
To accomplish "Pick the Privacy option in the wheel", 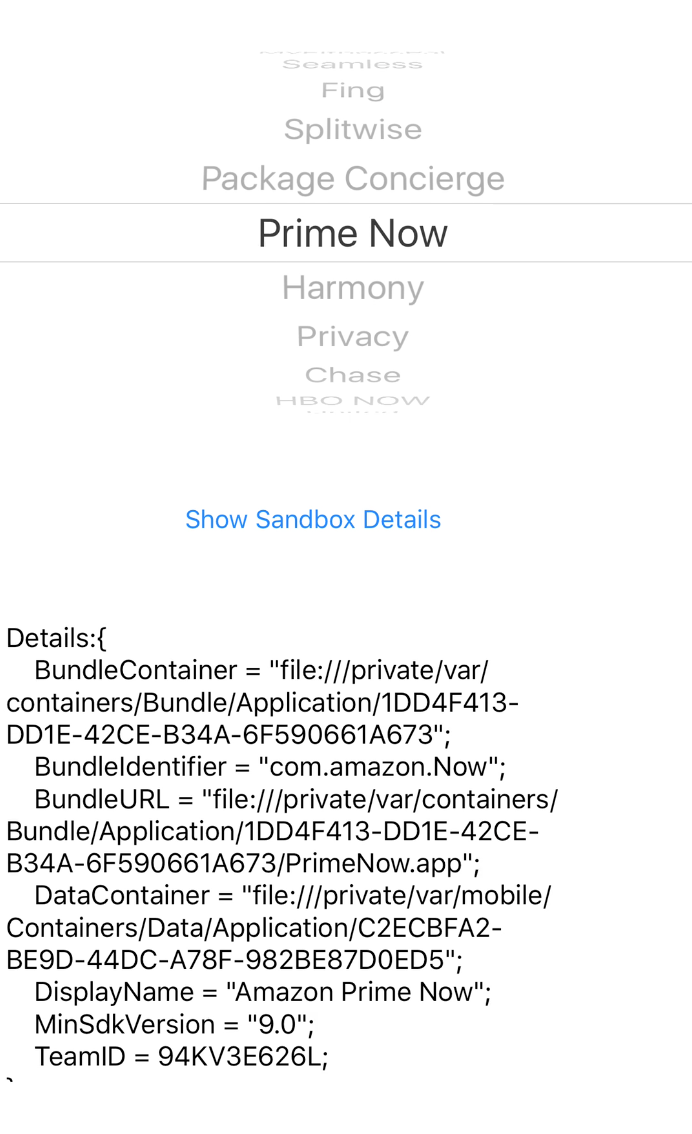I will [x=353, y=337].
